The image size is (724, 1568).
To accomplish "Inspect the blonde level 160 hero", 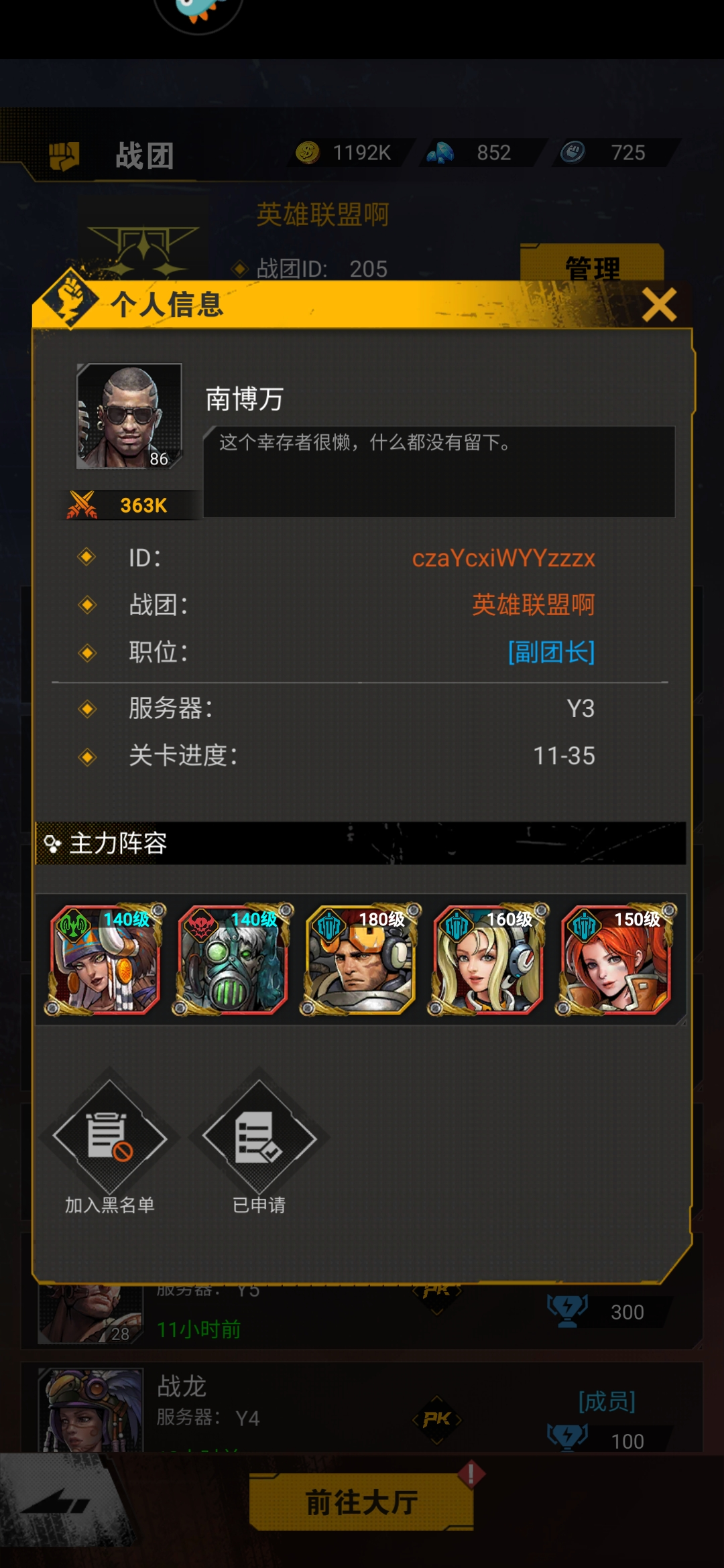I will click(488, 958).
